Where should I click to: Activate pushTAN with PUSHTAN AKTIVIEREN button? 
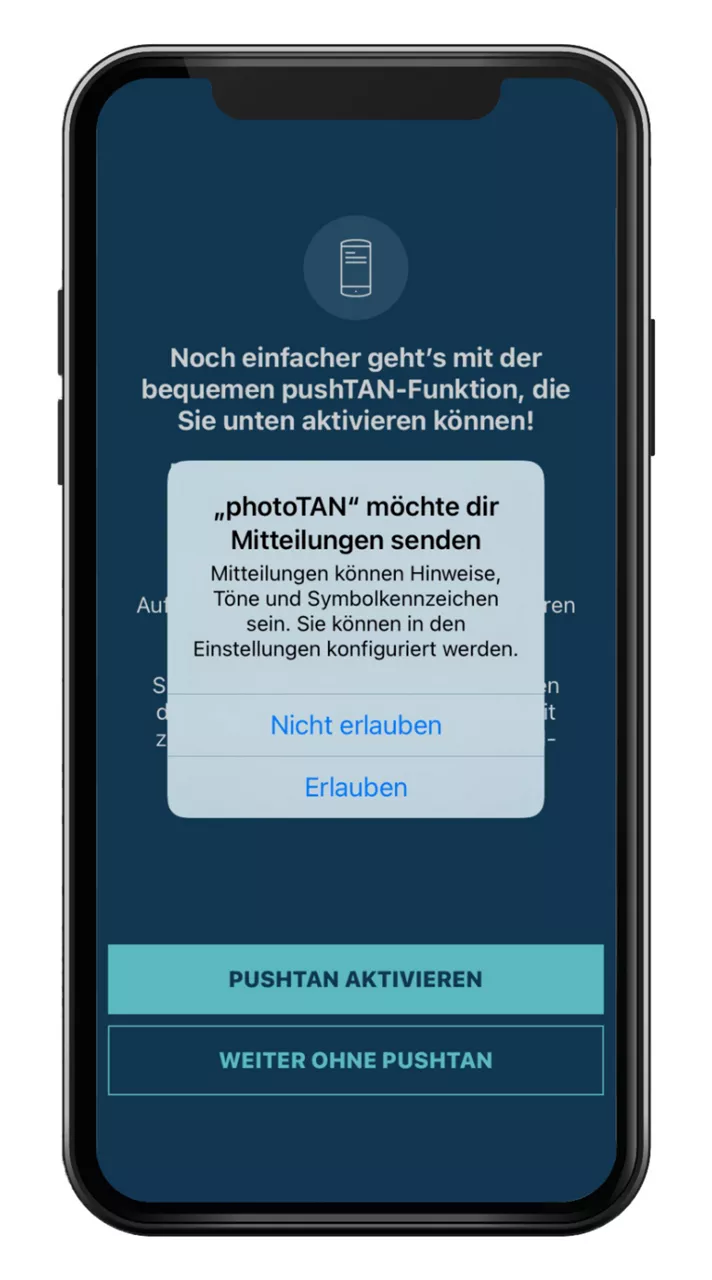[x=356, y=979]
